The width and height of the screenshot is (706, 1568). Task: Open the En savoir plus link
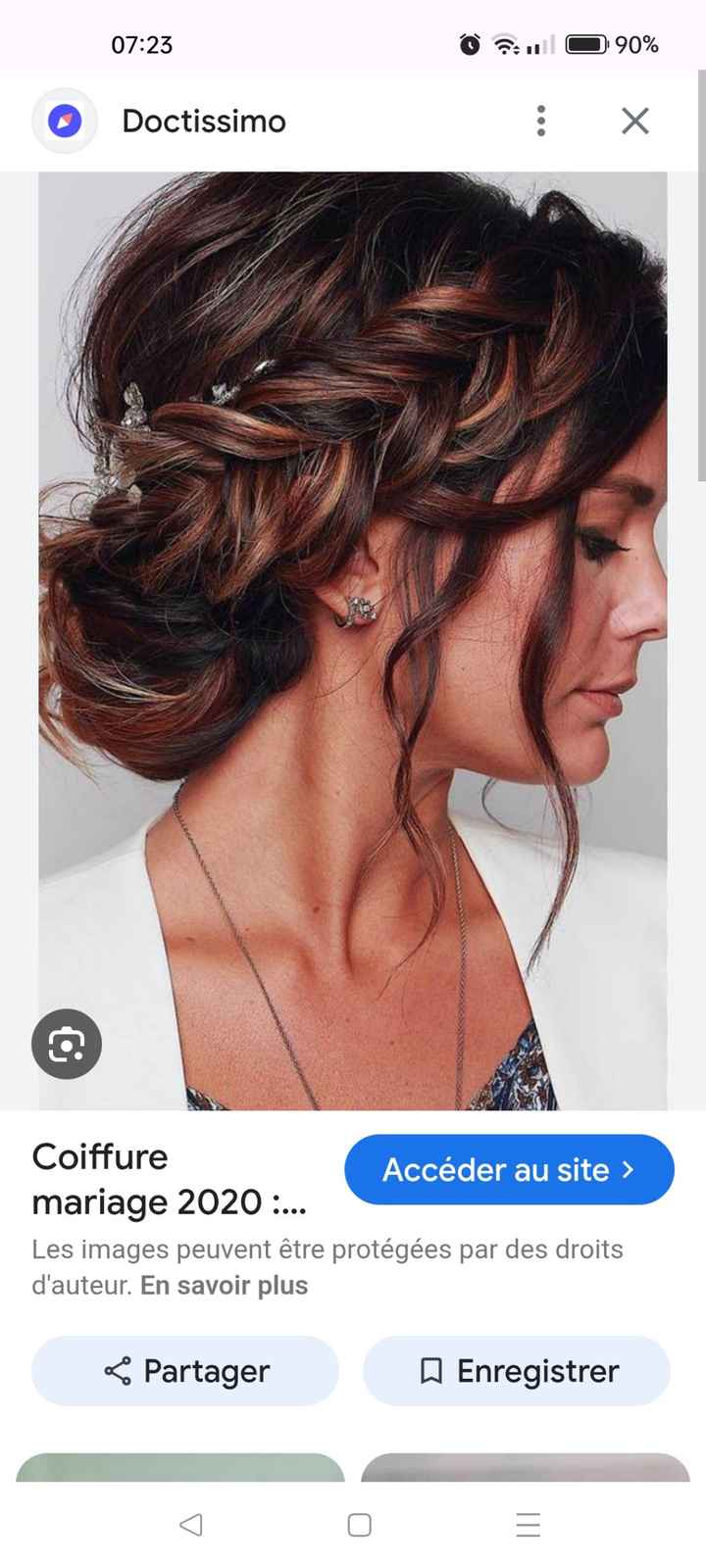224,1285
